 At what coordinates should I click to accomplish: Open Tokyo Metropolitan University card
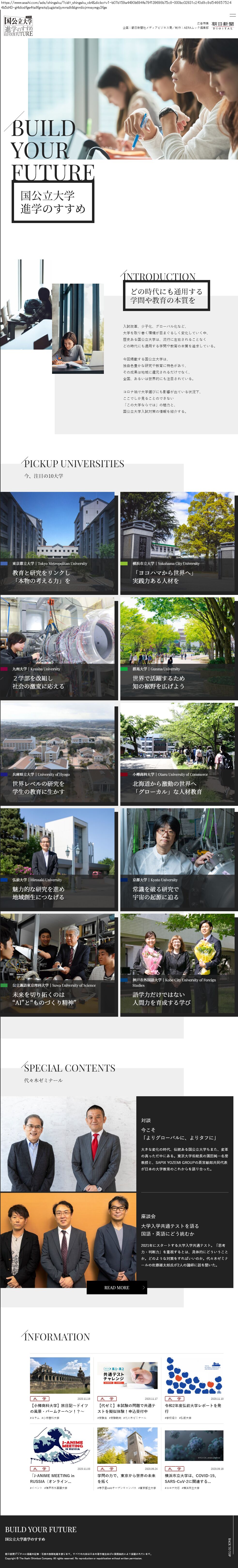point(58,542)
